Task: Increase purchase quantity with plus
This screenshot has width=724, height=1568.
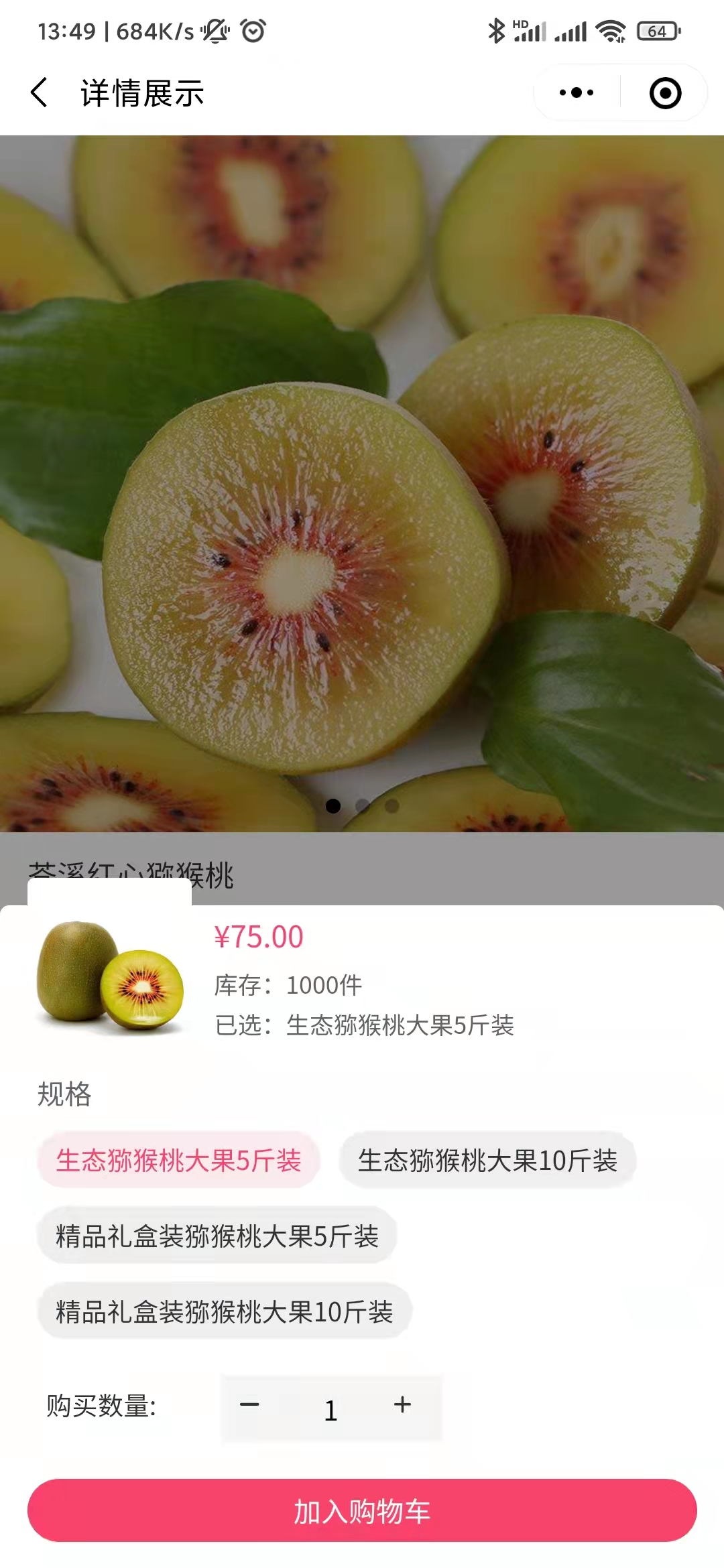Action: click(402, 1405)
